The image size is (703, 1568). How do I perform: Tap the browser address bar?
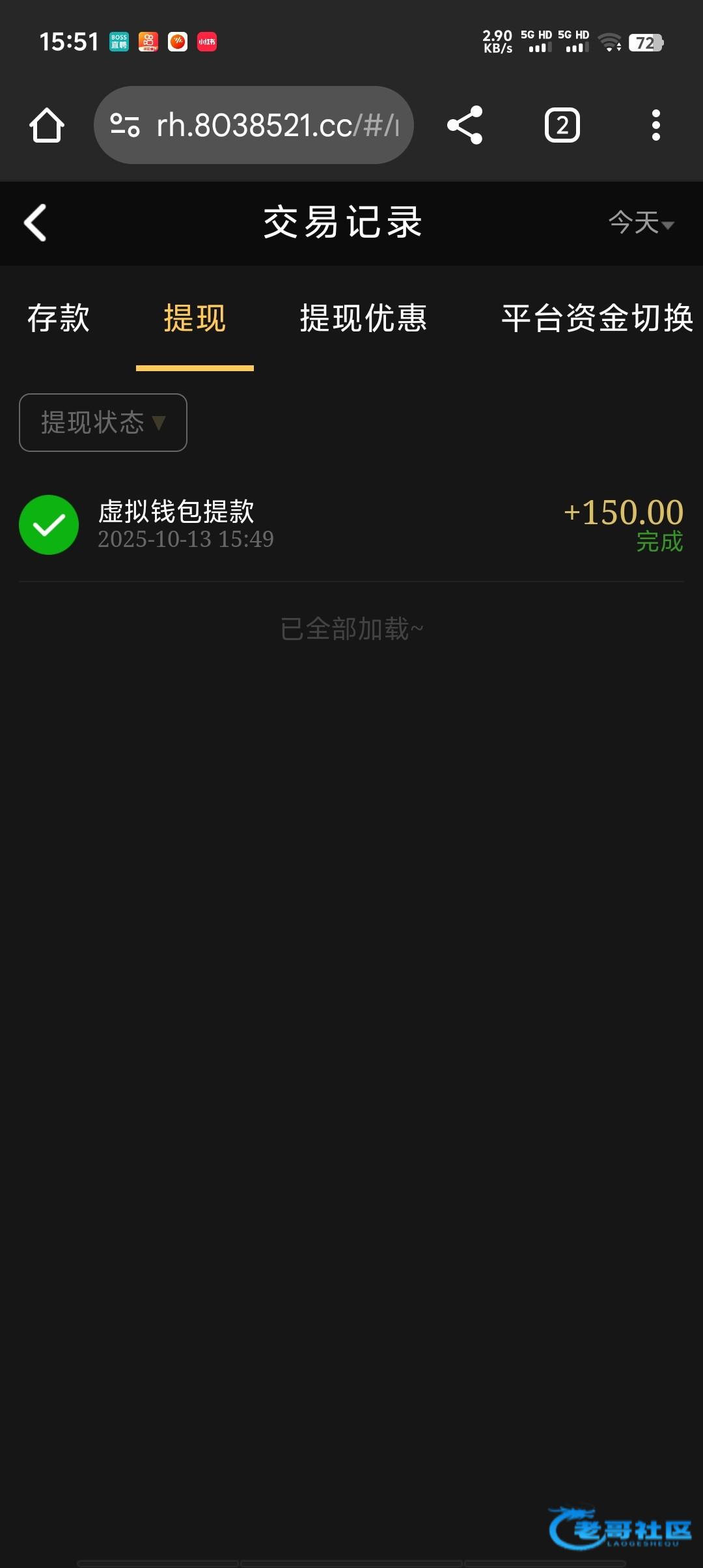click(254, 125)
